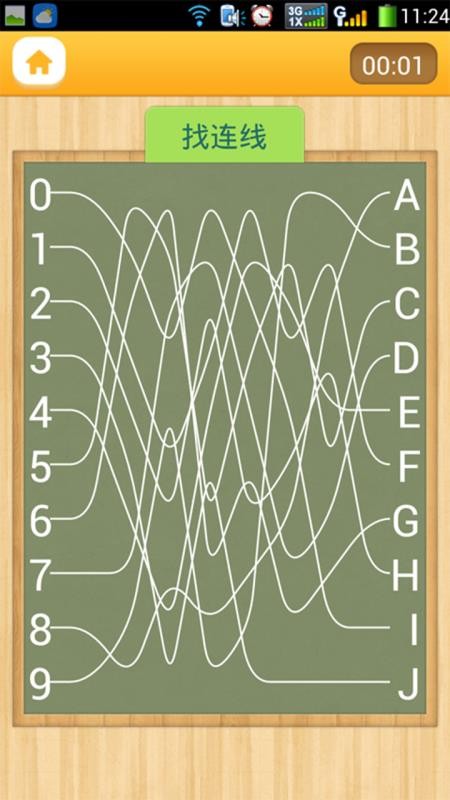
Task: Tap number 1 on the left
Action: (x=40, y=249)
